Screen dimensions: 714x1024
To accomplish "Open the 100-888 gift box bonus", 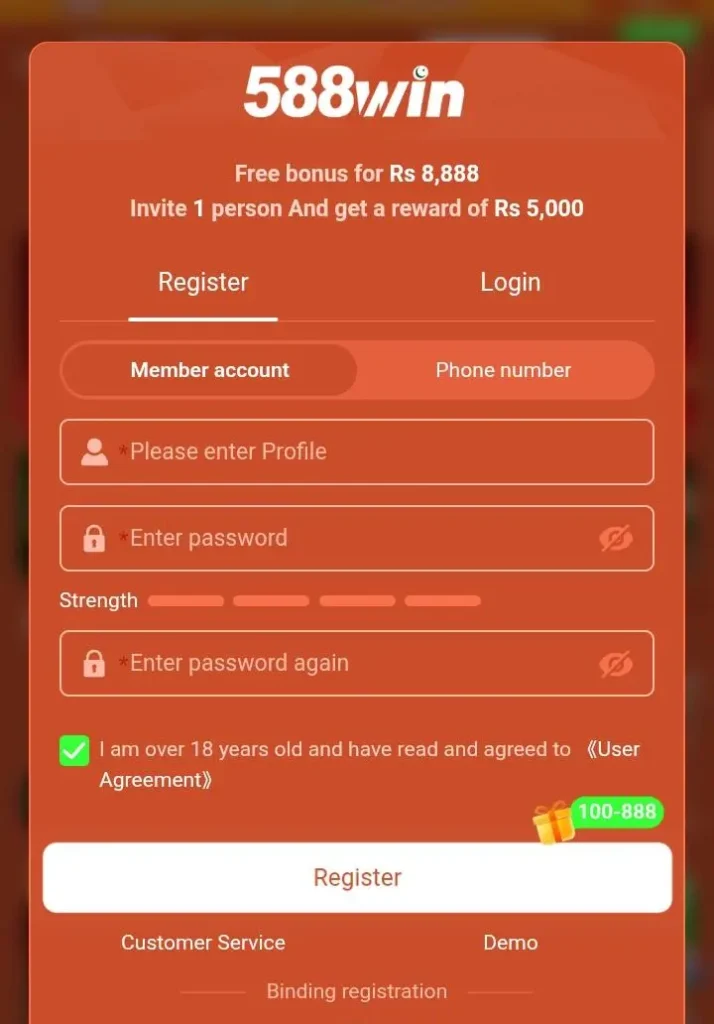I will click(x=553, y=823).
